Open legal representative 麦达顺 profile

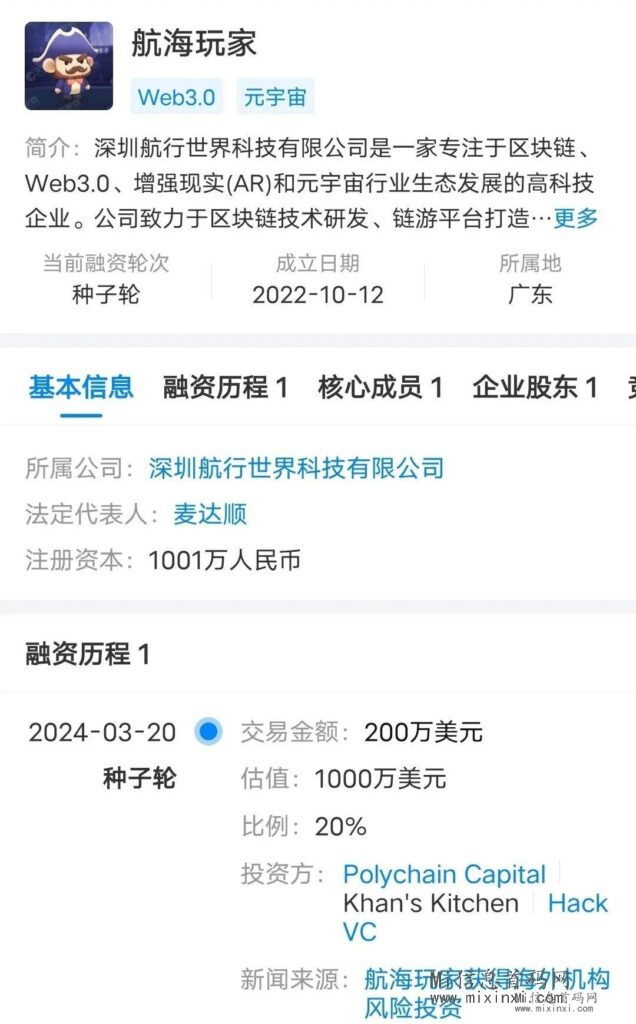[x=197, y=514]
